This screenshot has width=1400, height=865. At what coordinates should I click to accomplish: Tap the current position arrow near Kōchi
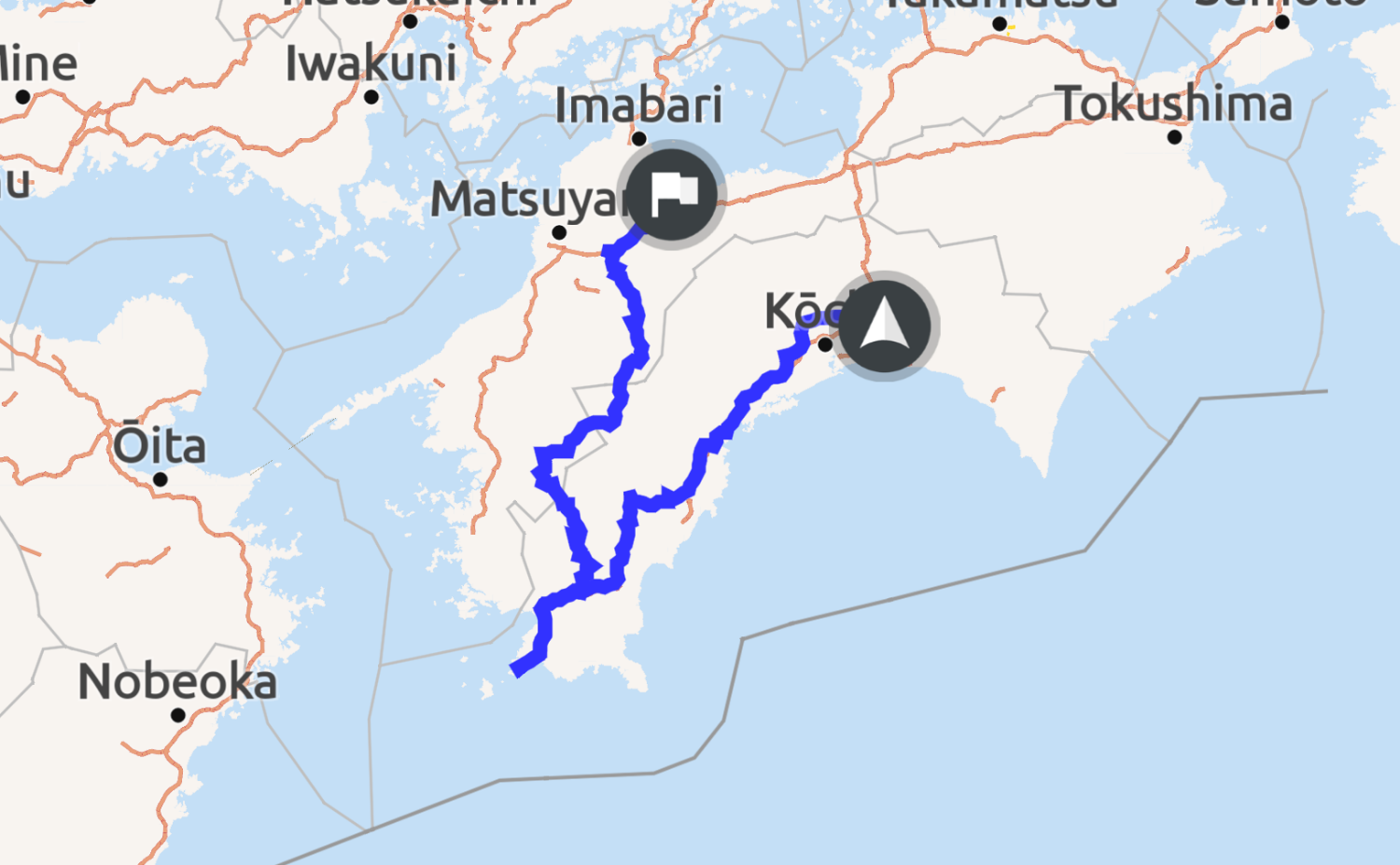[884, 326]
